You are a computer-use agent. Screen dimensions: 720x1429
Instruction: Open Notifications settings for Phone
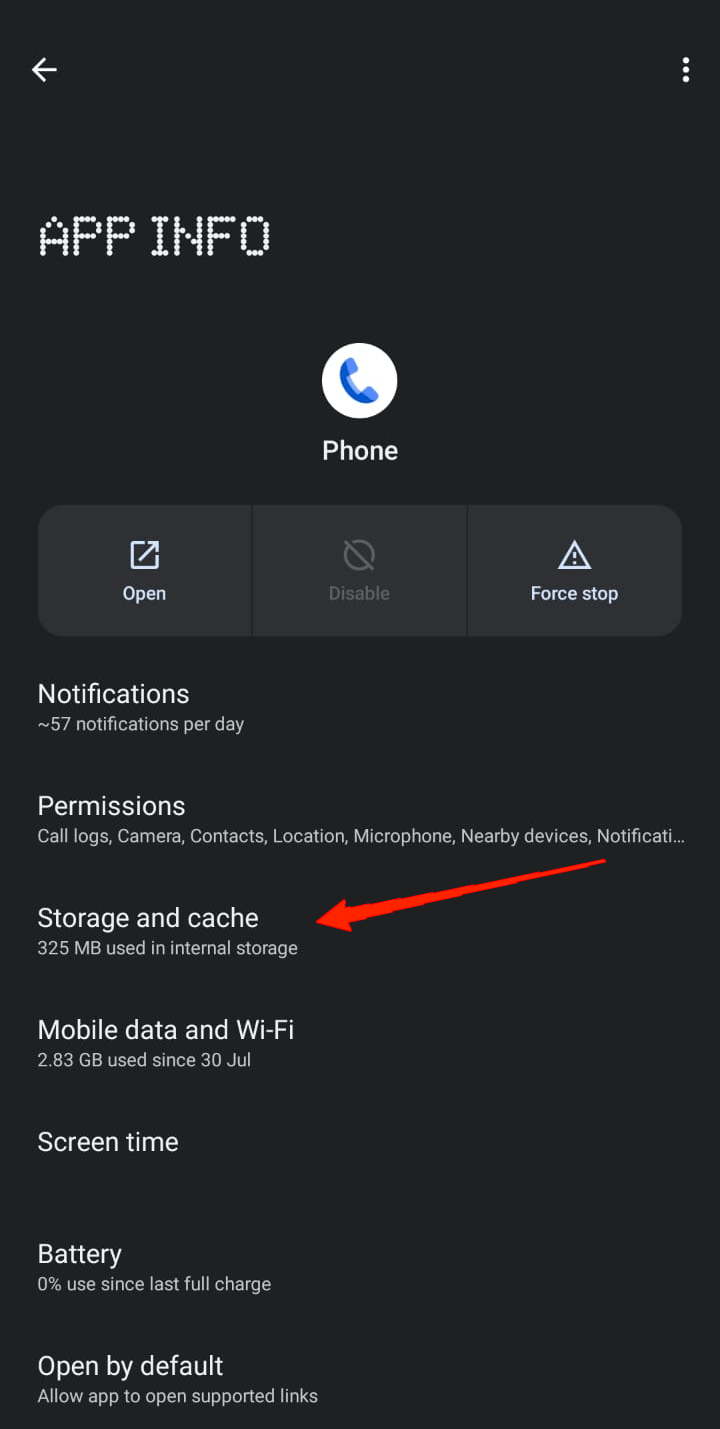(113, 694)
